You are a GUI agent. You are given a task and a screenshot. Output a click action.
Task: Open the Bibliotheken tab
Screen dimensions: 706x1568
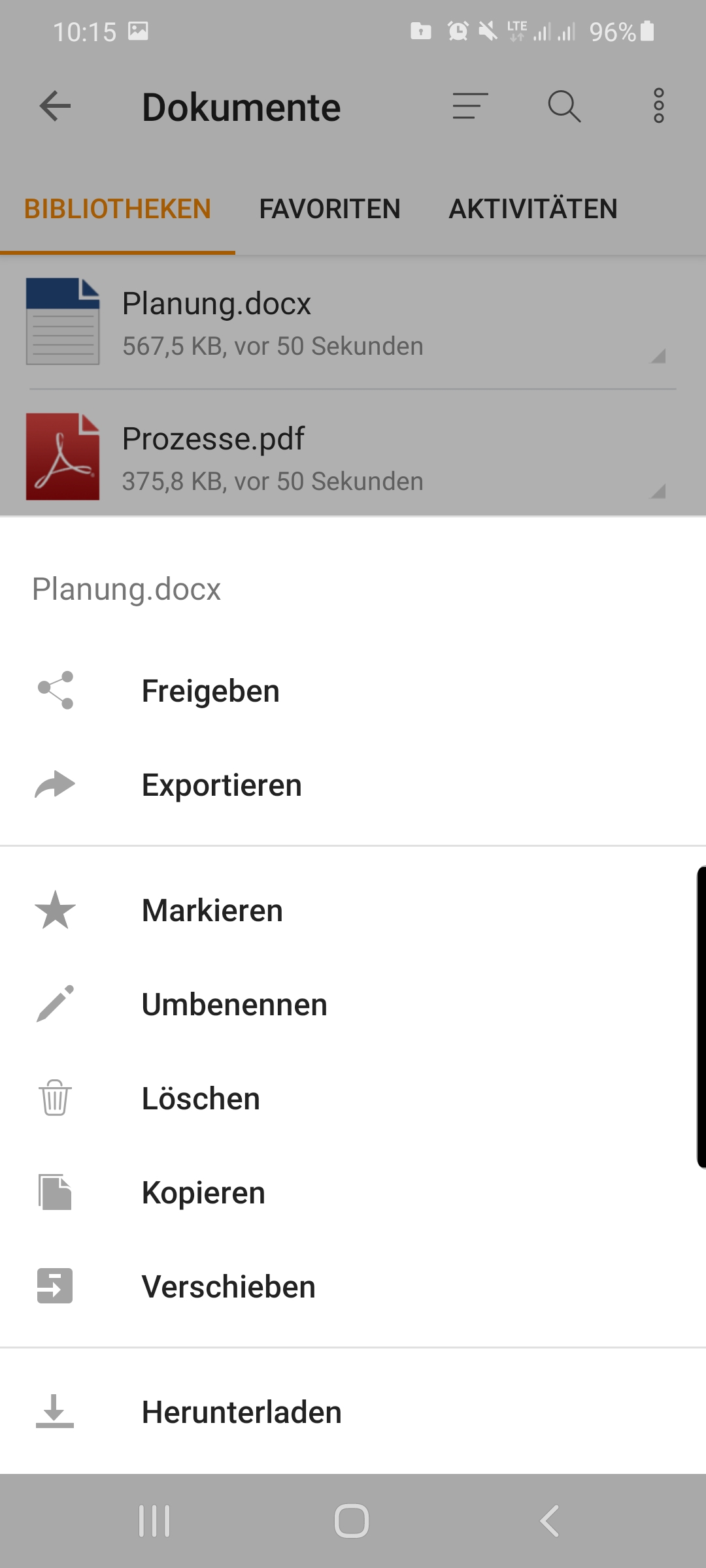tap(118, 209)
